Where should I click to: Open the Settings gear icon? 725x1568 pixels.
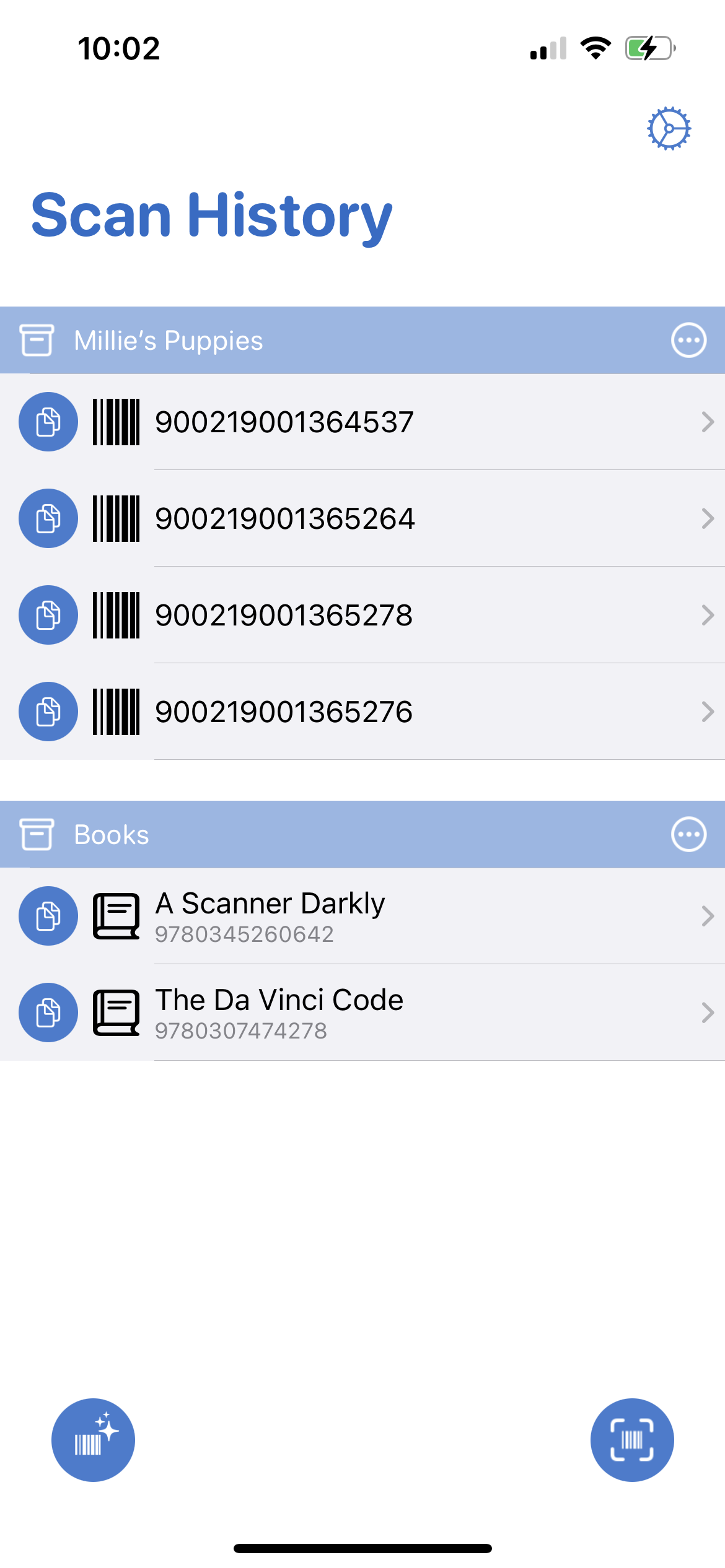[668, 129]
